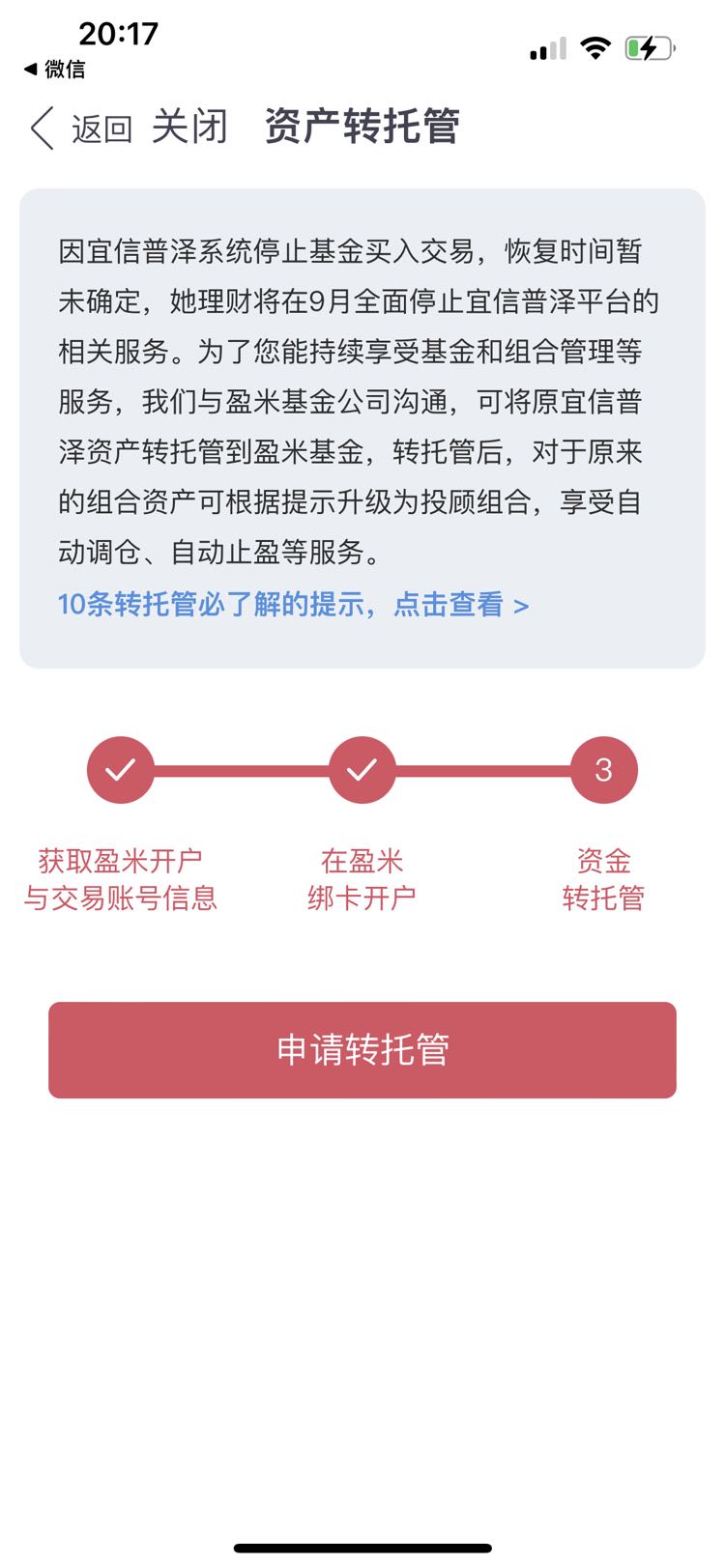Tap 关闭 to close the page
The image size is (725, 1568).
point(189,127)
